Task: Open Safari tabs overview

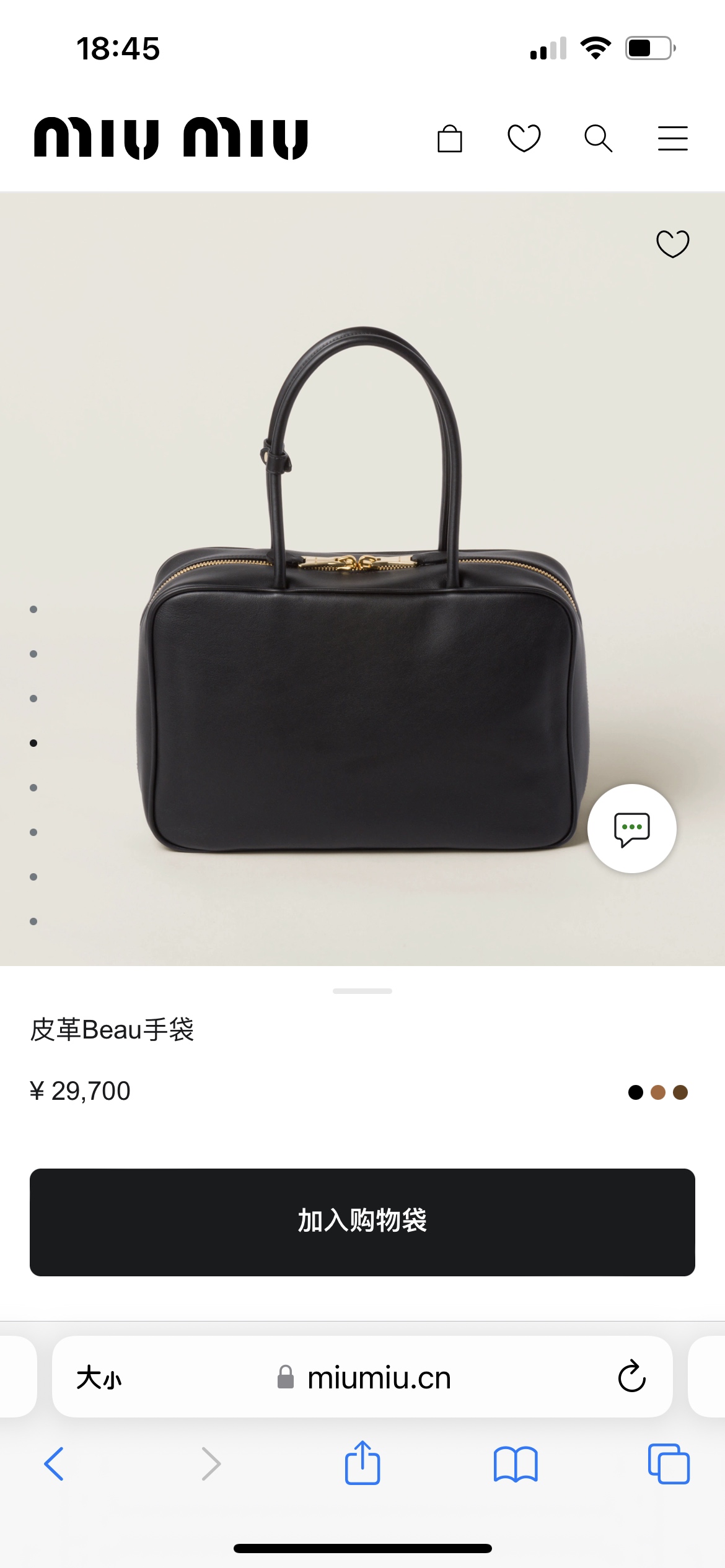Action: pos(669,1464)
